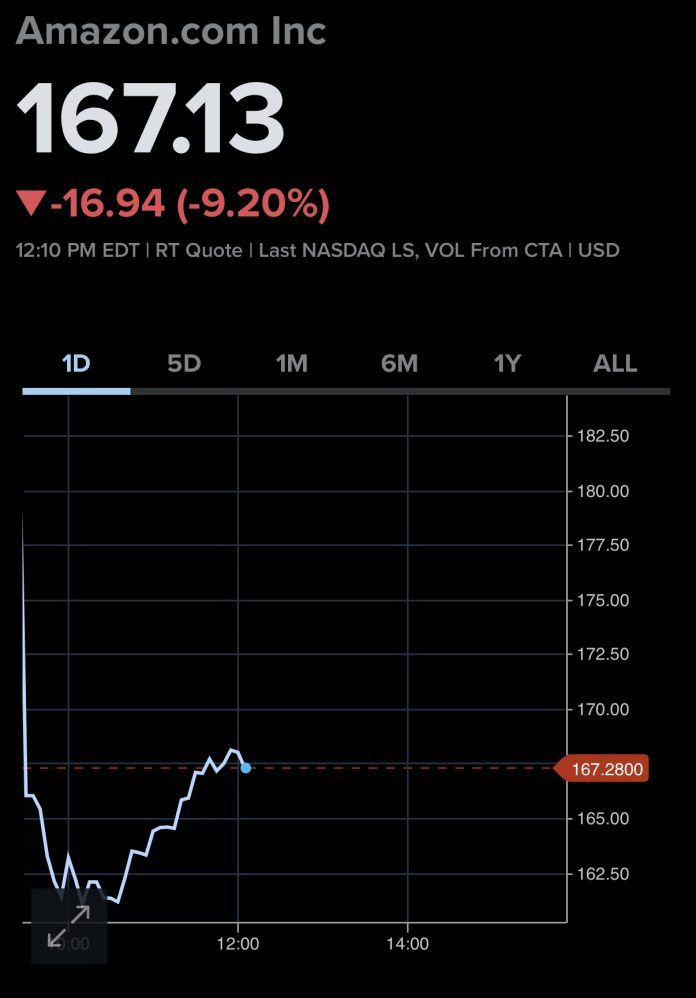Image resolution: width=696 pixels, height=998 pixels.
Task: Switch to the 5D chart range
Action: point(184,363)
